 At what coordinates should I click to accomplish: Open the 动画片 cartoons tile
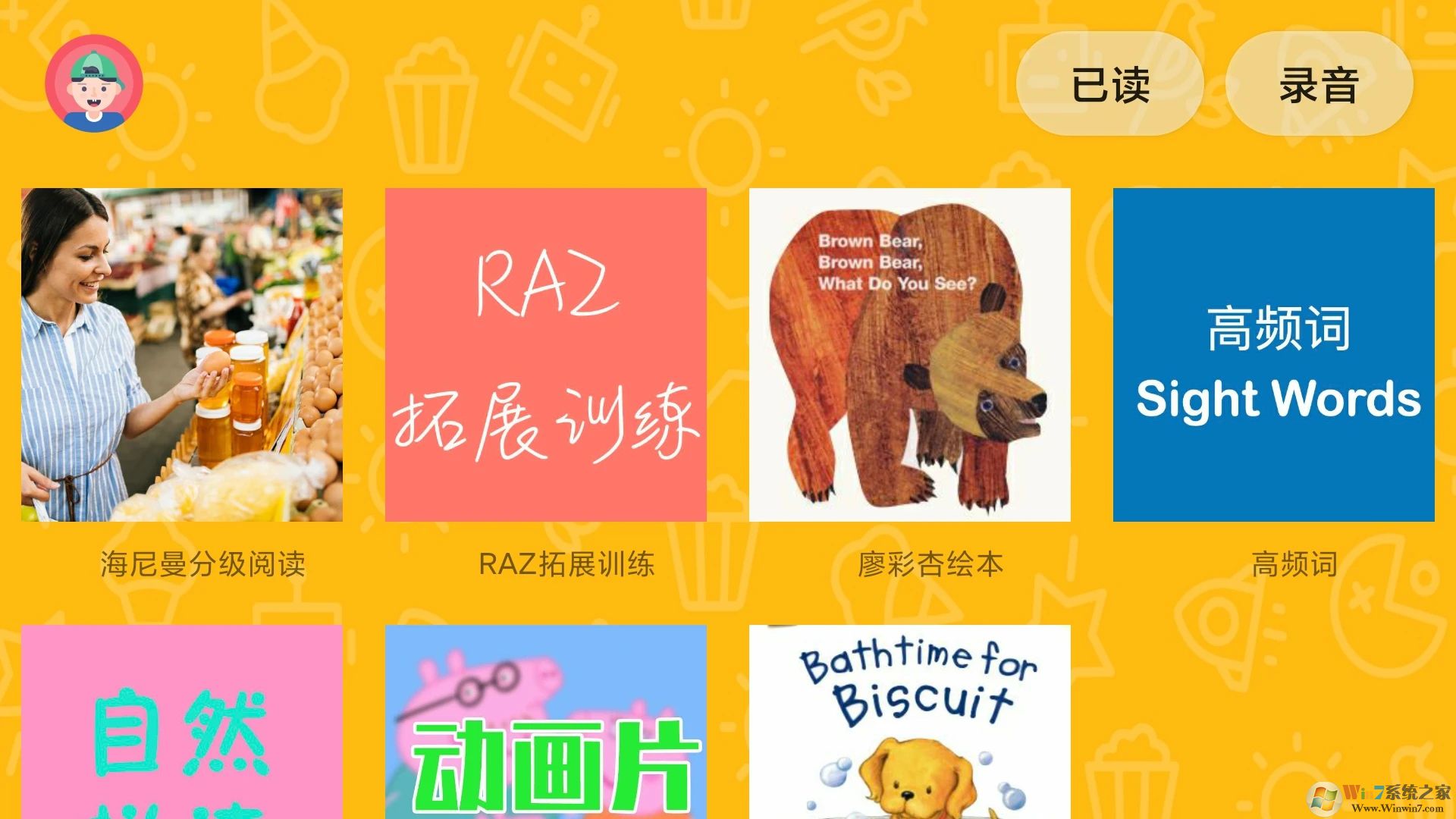tap(546, 720)
